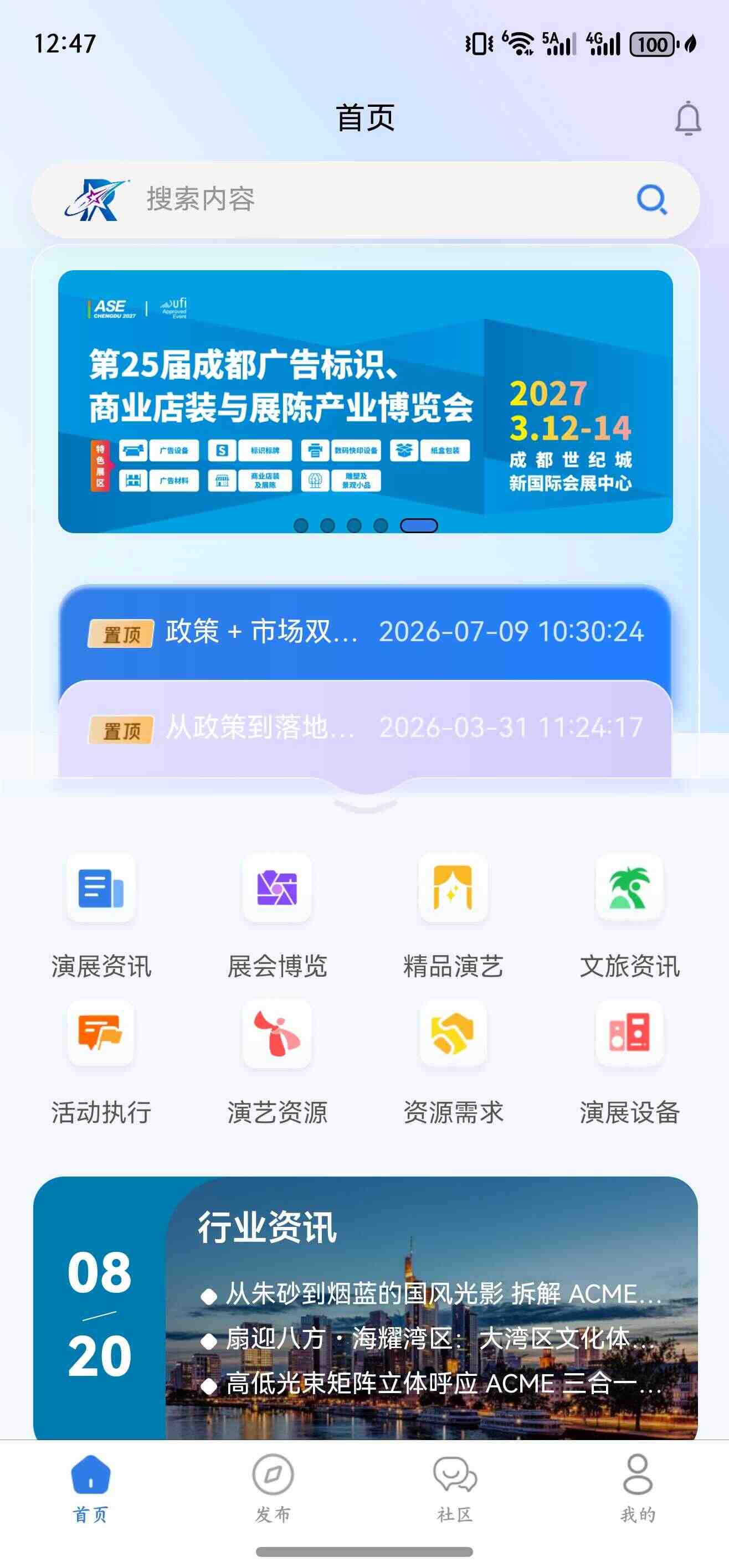Open pinned notice 从政策到落地…
The width and height of the screenshot is (729, 1568).
coord(366,728)
